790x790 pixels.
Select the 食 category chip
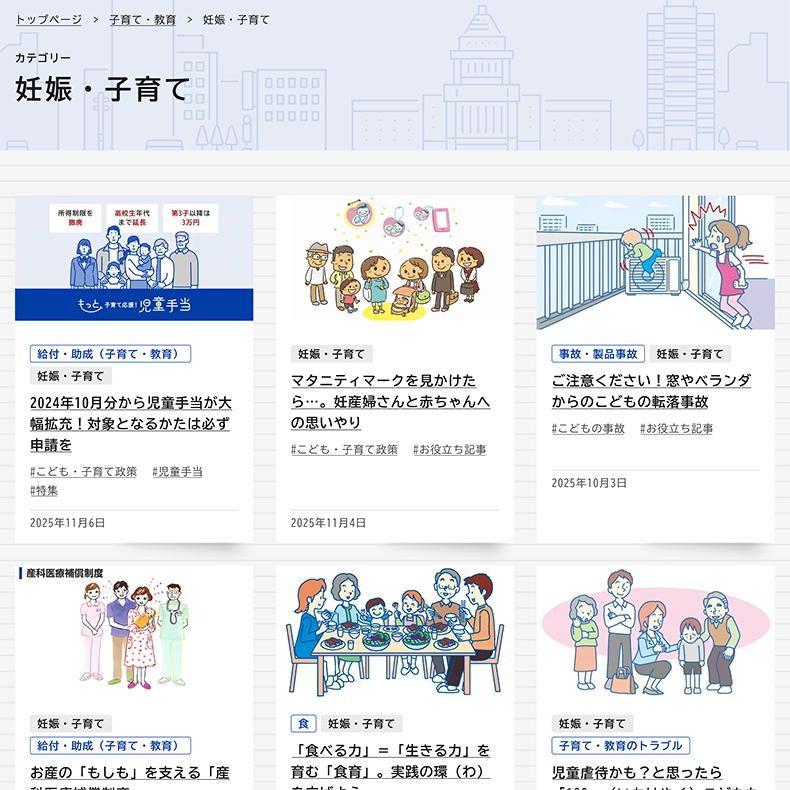(302, 723)
